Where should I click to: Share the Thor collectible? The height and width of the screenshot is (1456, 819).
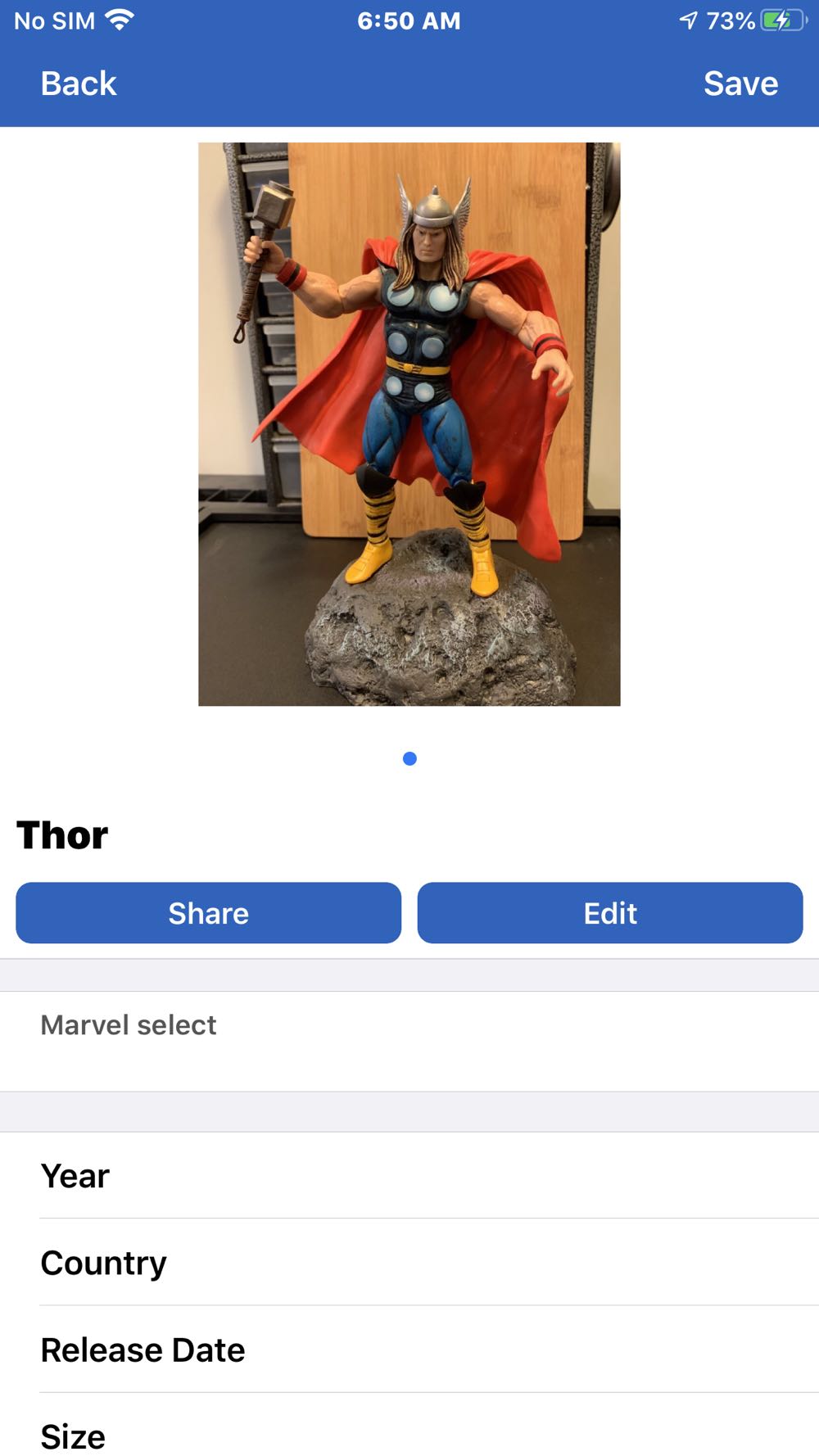[x=208, y=913]
